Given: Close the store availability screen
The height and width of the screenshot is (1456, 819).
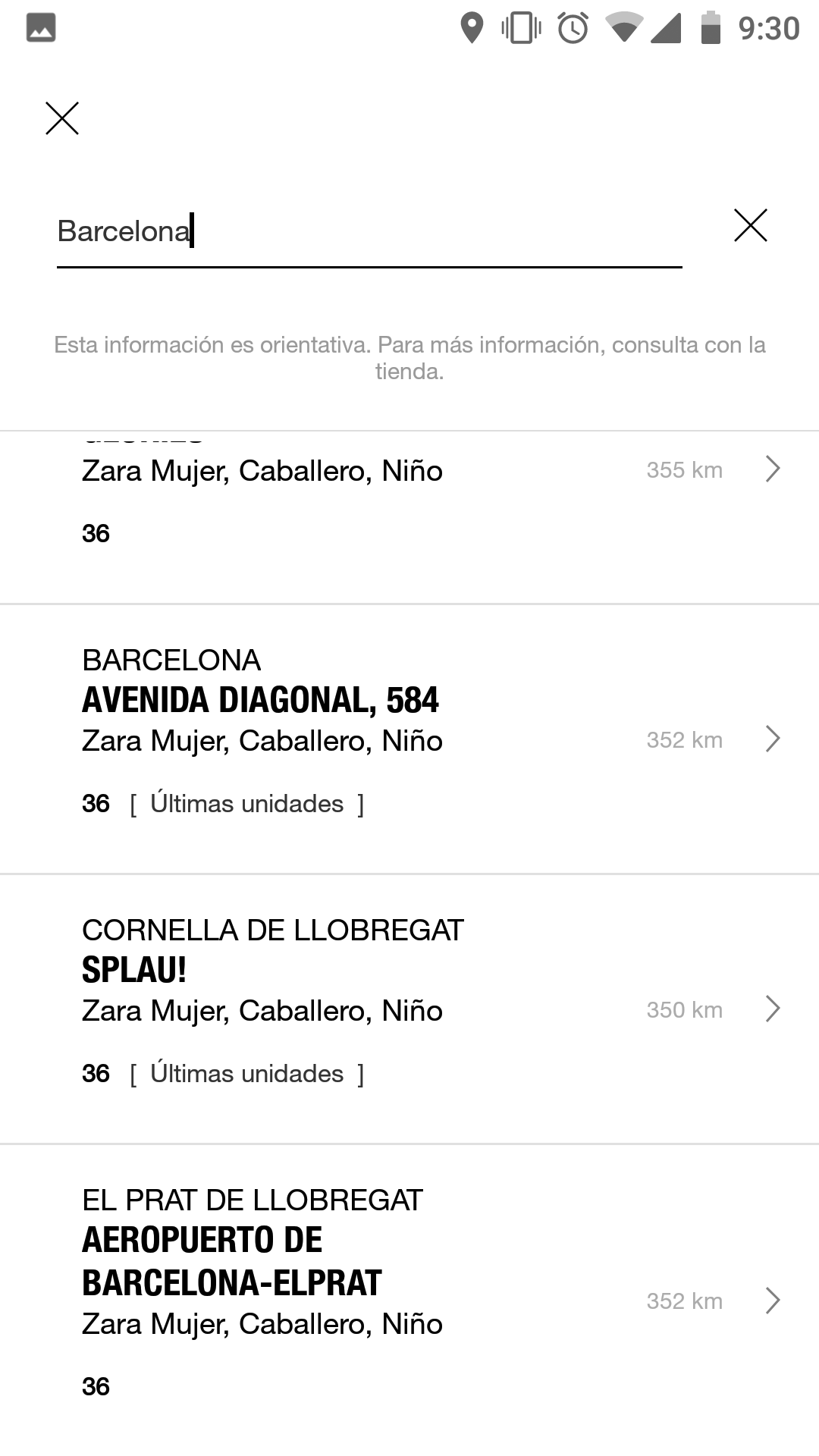Looking at the screenshot, I should [x=62, y=118].
